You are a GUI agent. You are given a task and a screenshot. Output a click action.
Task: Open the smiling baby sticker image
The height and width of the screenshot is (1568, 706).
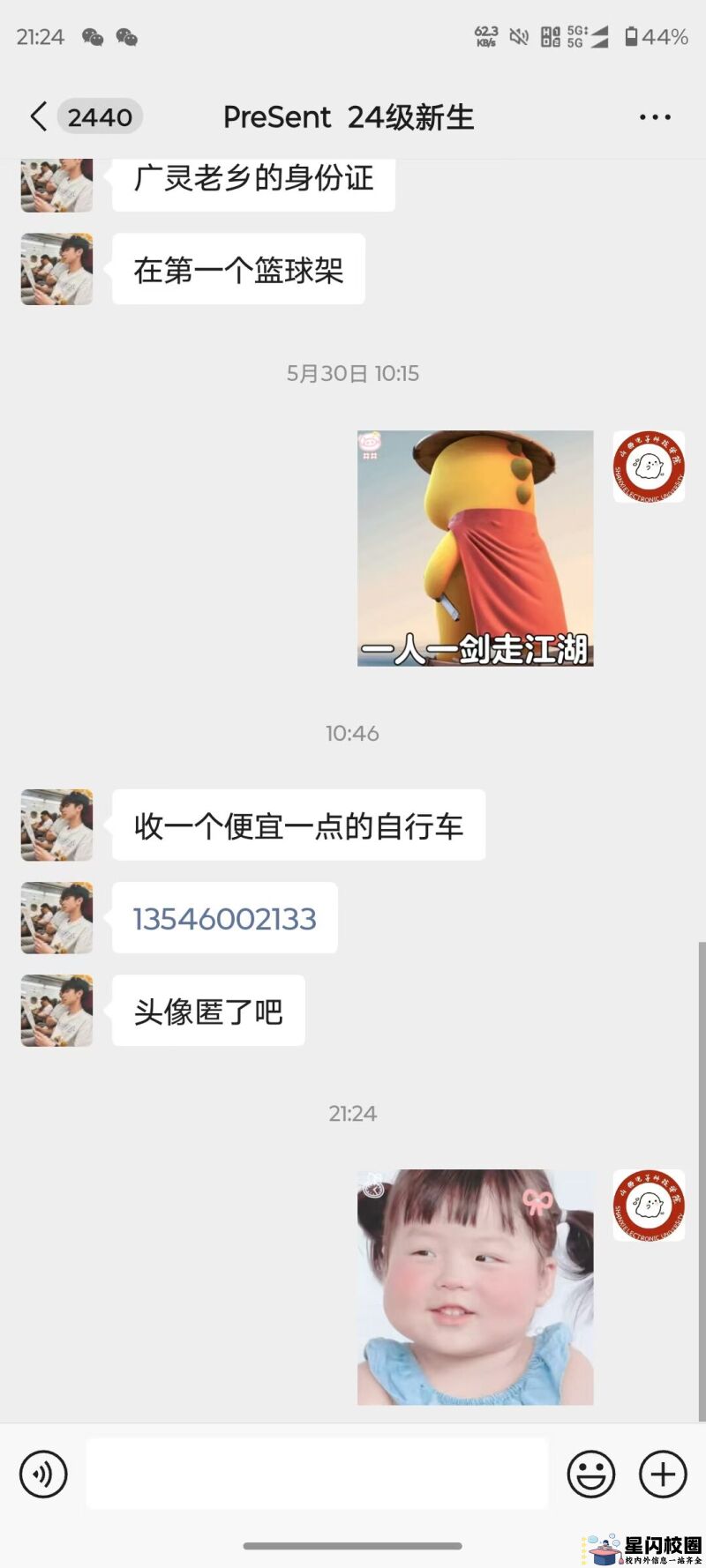click(x=475, y=1287)
